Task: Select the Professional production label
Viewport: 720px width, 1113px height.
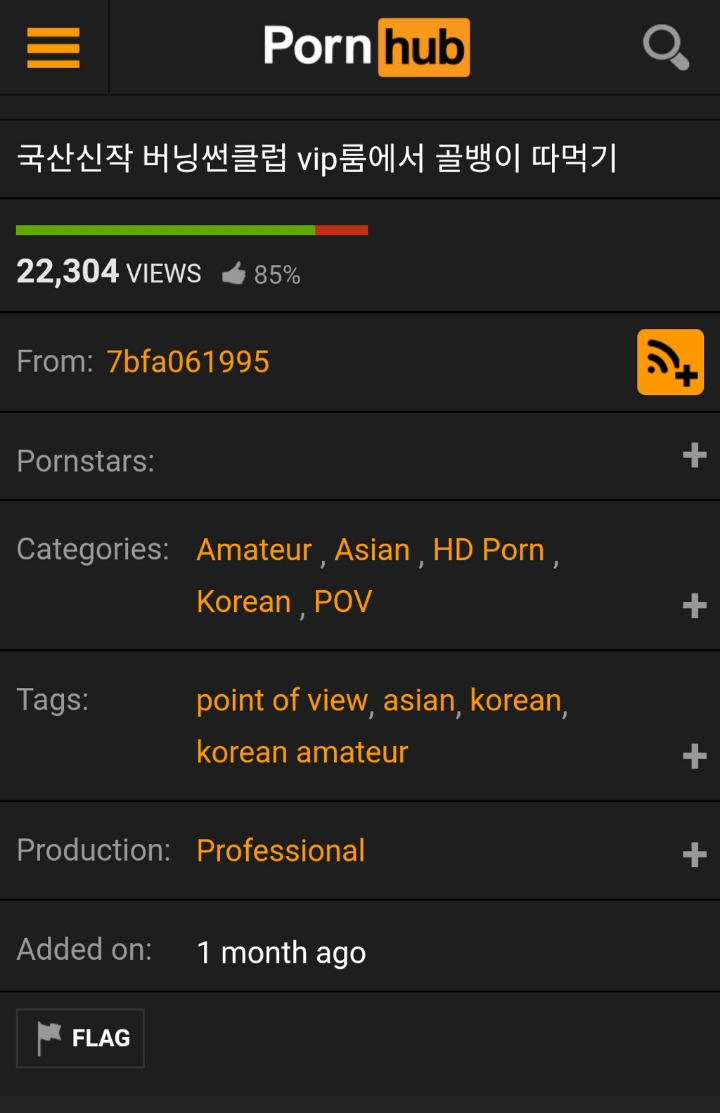Action: click(280, 850)
